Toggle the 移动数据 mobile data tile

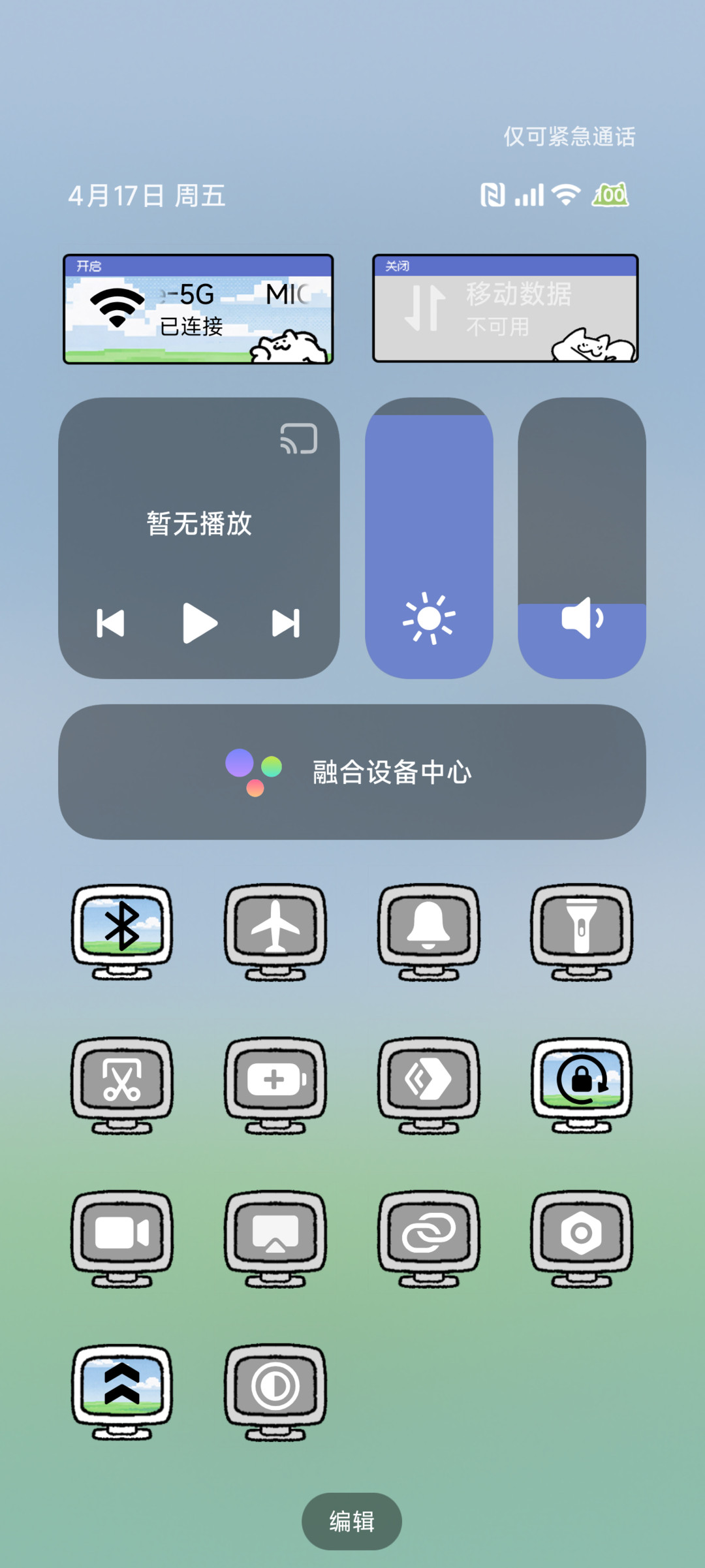point(505,308)
